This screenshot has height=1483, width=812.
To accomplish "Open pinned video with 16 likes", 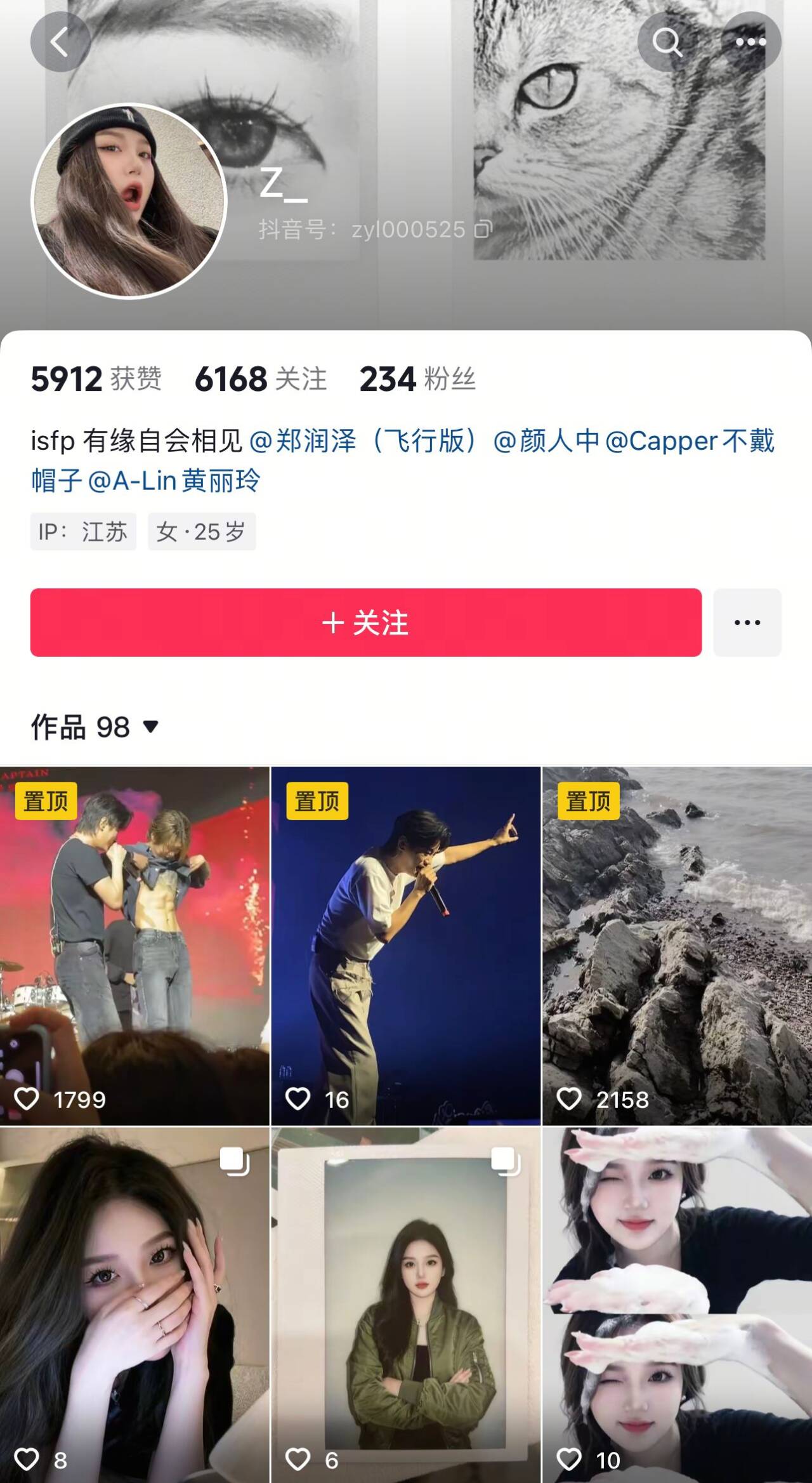I will (x=406, y=946).
